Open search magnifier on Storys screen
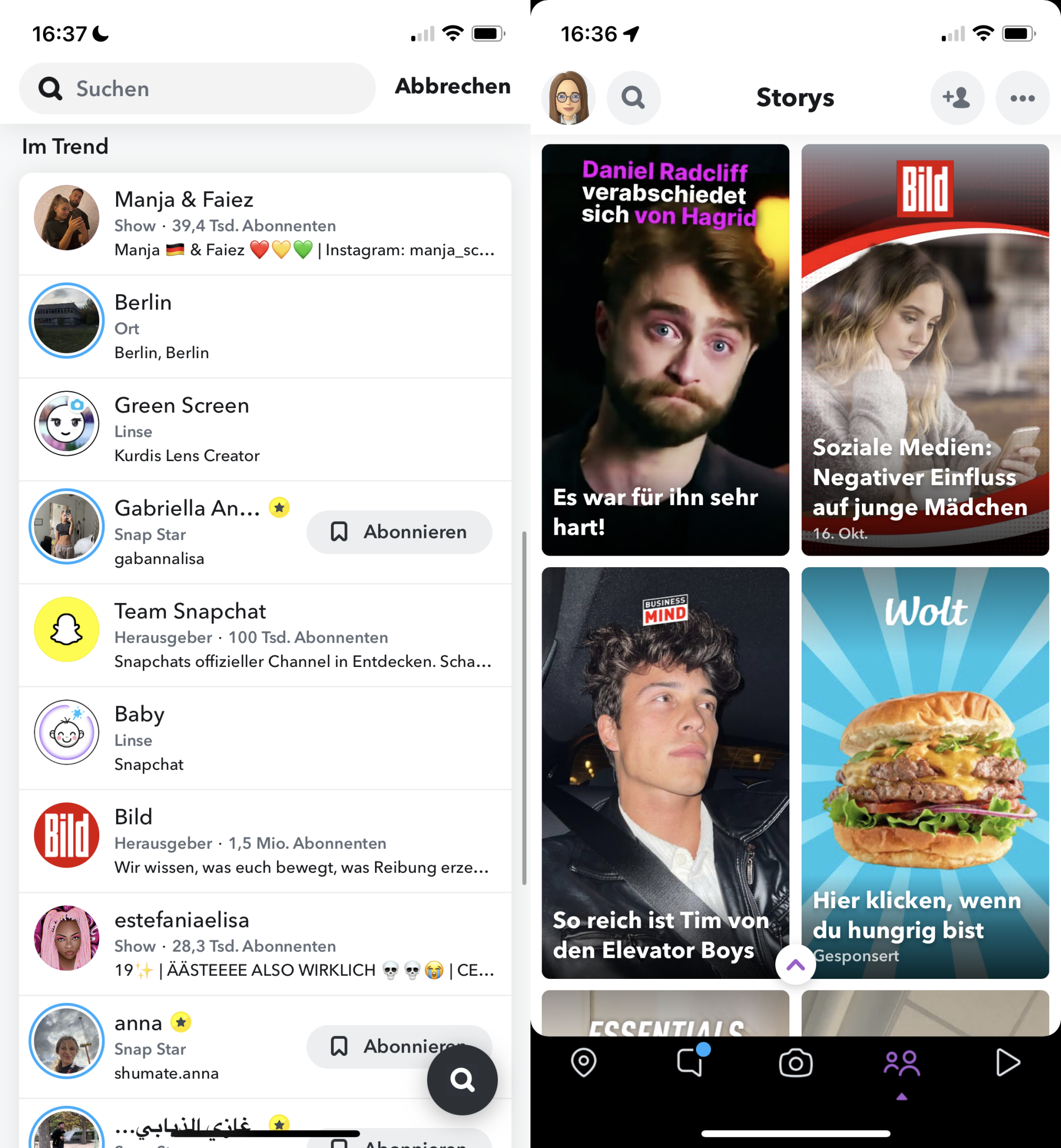 tap(633, 98)
